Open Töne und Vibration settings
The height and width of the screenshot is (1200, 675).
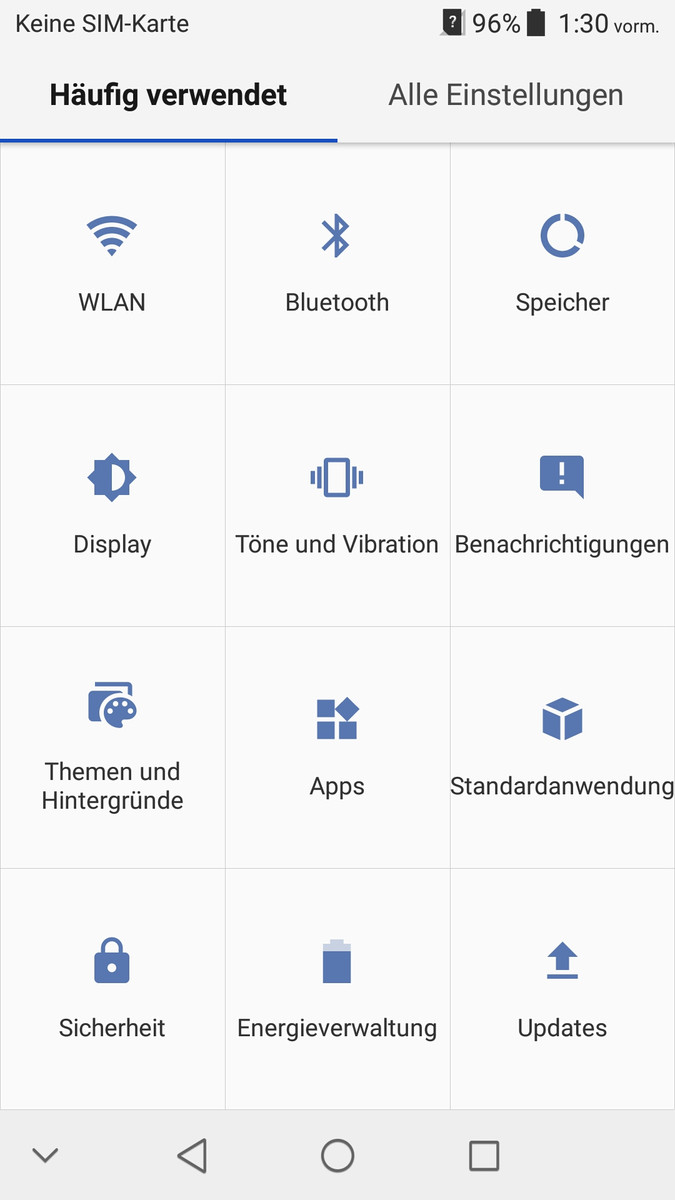pos(337,507)
